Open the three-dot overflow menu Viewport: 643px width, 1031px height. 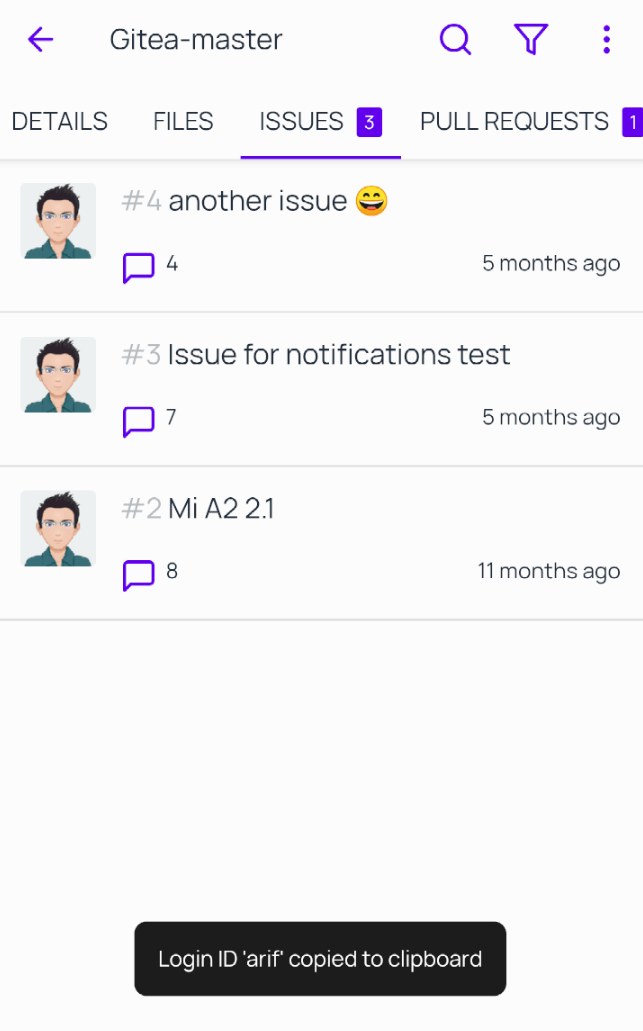pyautogui.click(x=606, y=39)
